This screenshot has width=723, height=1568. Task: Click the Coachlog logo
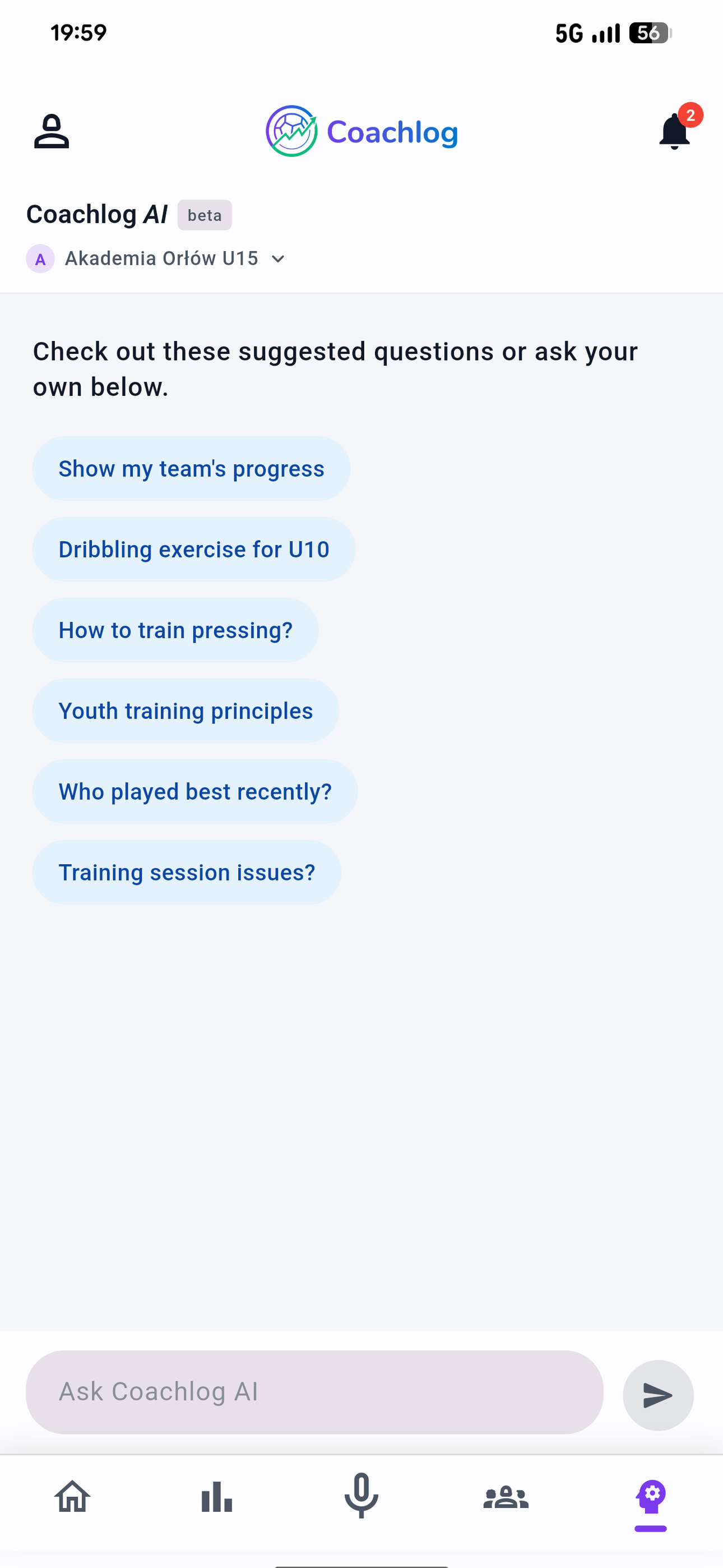pyautogui.click(x=361, y=131)
